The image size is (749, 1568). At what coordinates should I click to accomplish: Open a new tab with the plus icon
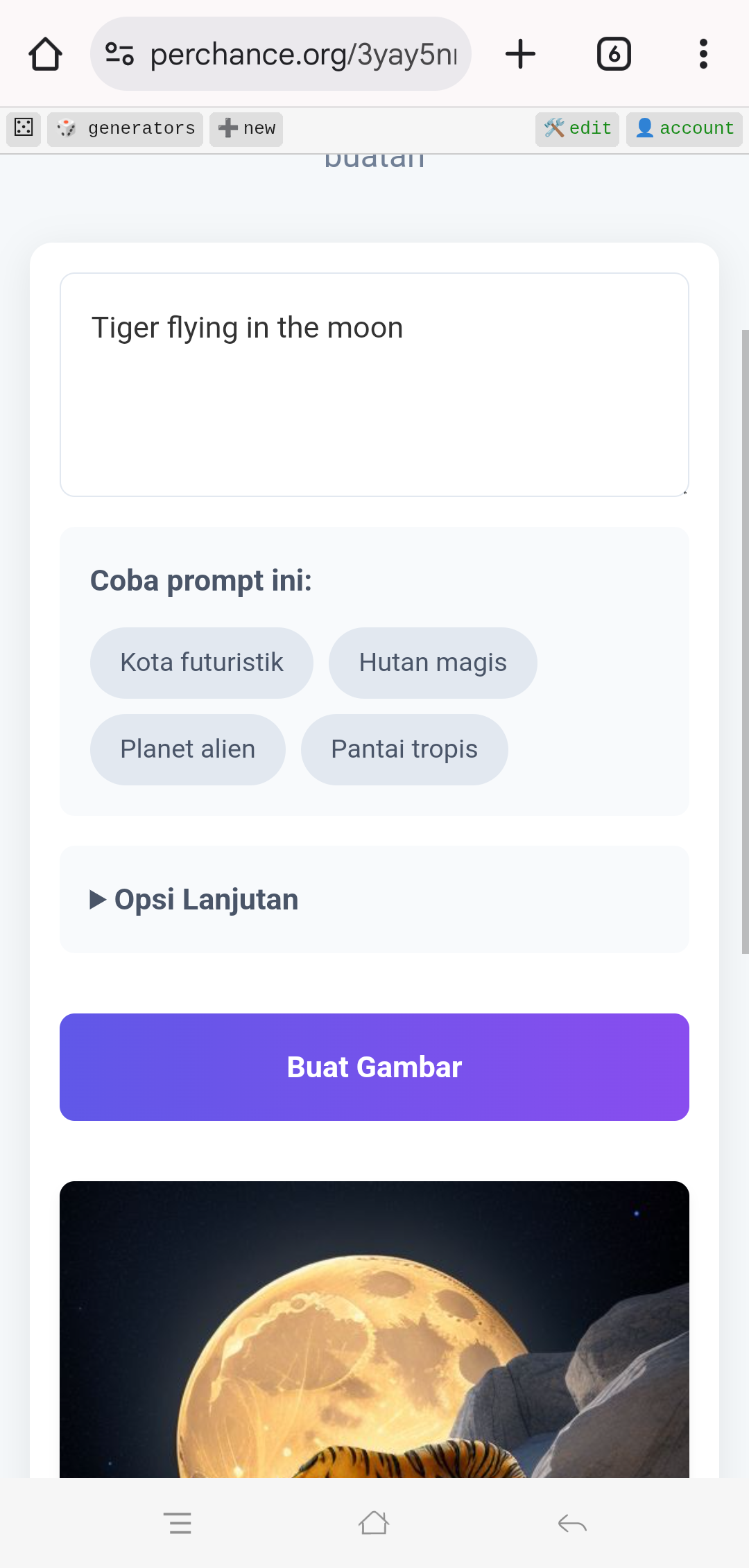pos(520,53)
